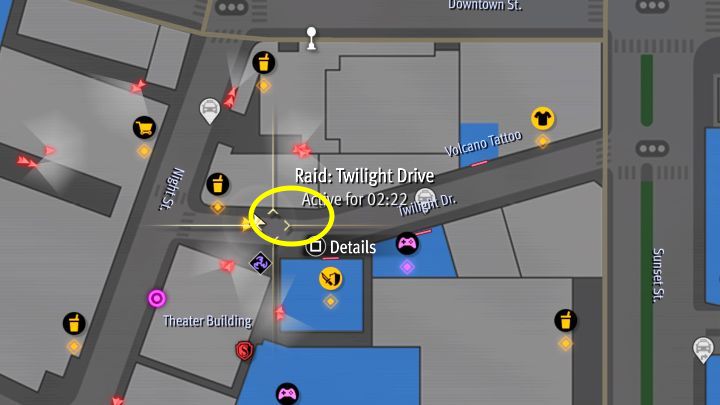Select the red shield marker
The image size is (720, 405).
coord(243,350)
